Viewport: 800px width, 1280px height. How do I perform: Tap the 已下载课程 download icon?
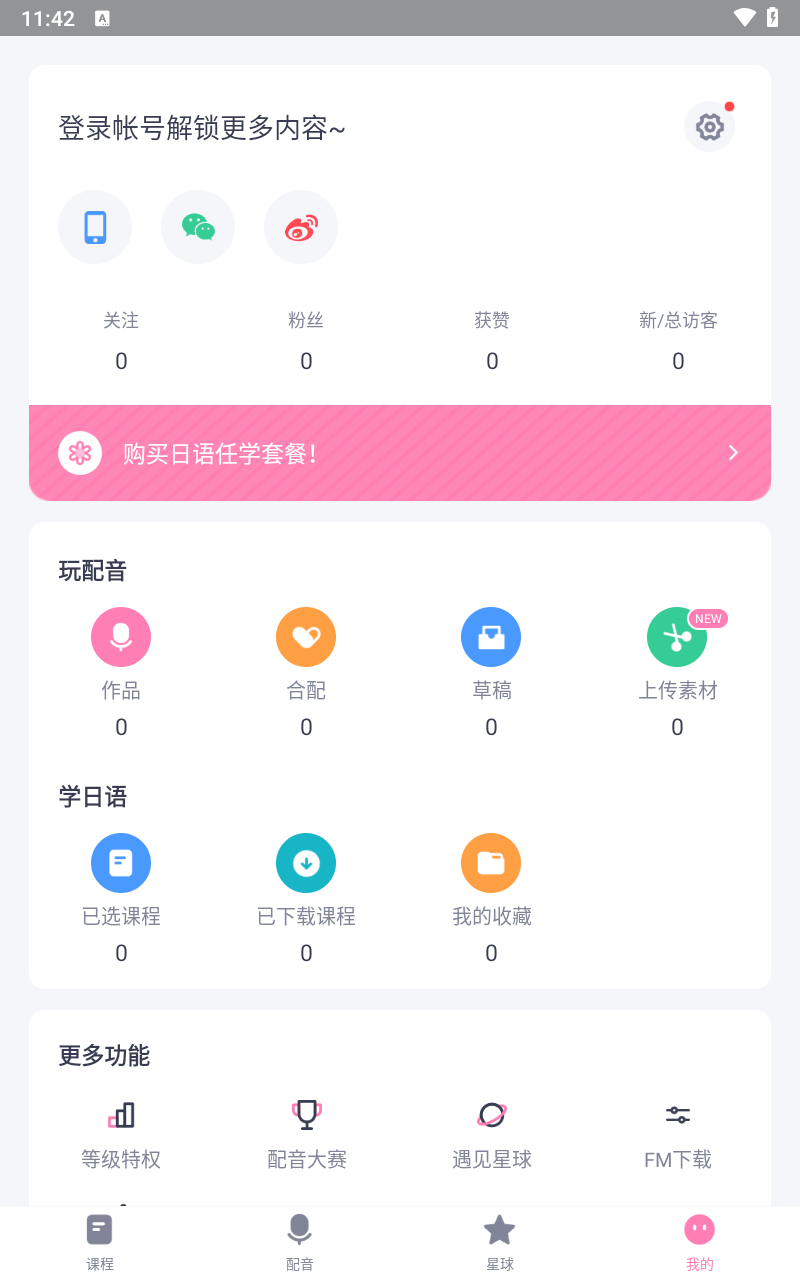point(305,863)
